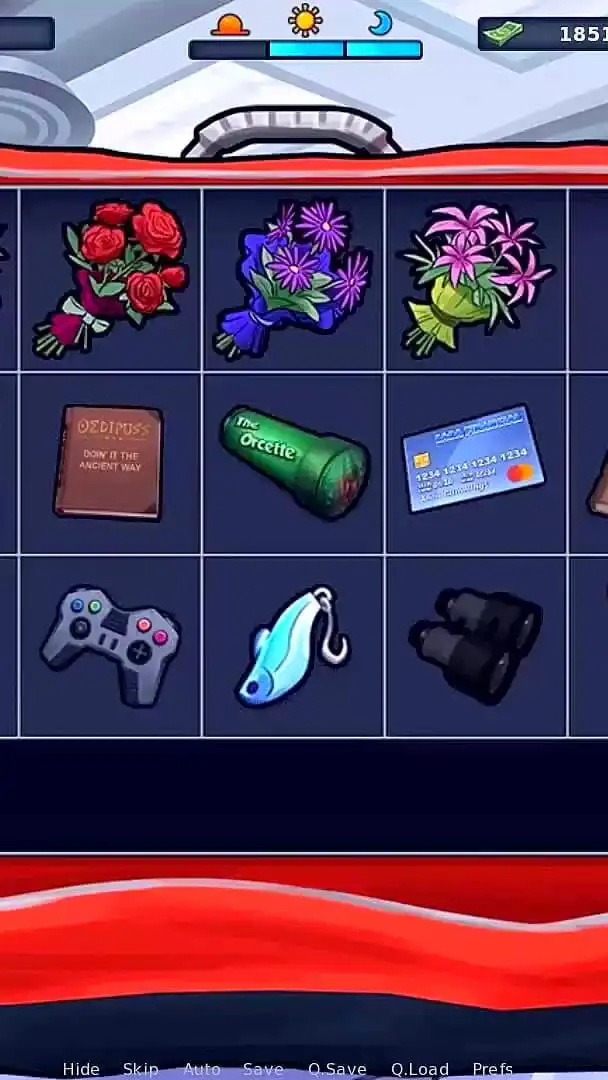
Task: Quick save with Q.Save
Action: (337, 1069)
